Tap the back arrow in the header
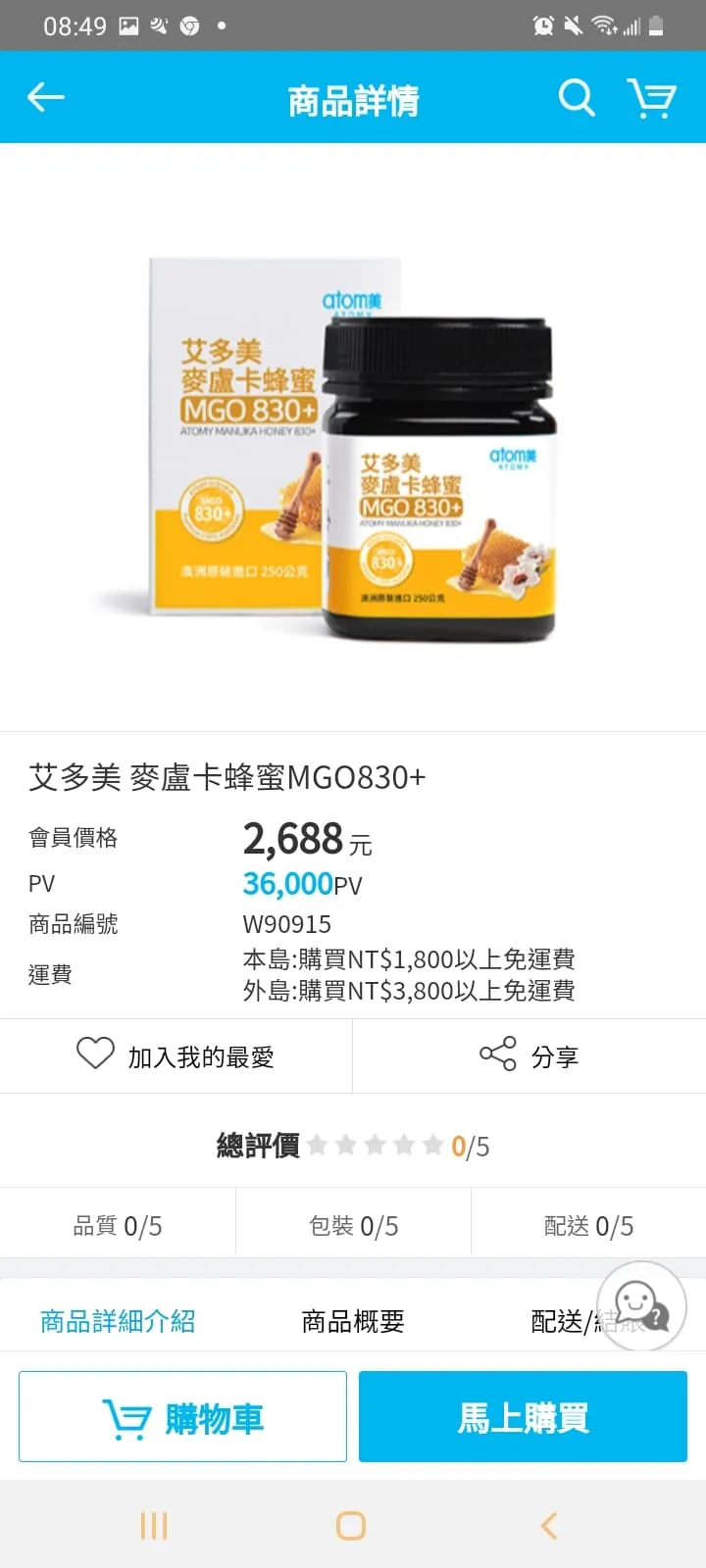This screenshot has height=1568, width=706. coord(44,97)
